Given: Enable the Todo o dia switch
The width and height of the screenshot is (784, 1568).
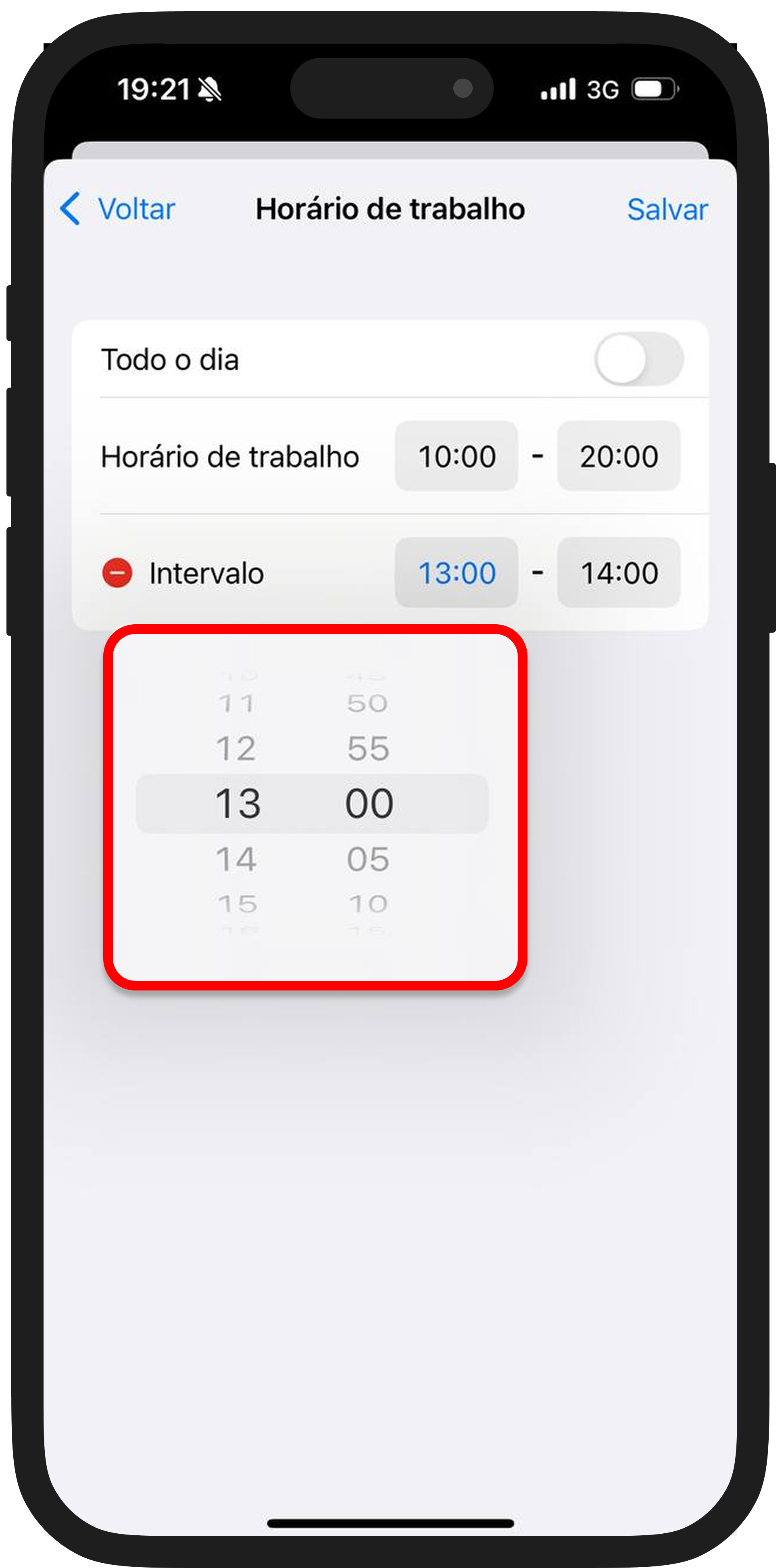Looking at the screenshot, I should point(638,359).
